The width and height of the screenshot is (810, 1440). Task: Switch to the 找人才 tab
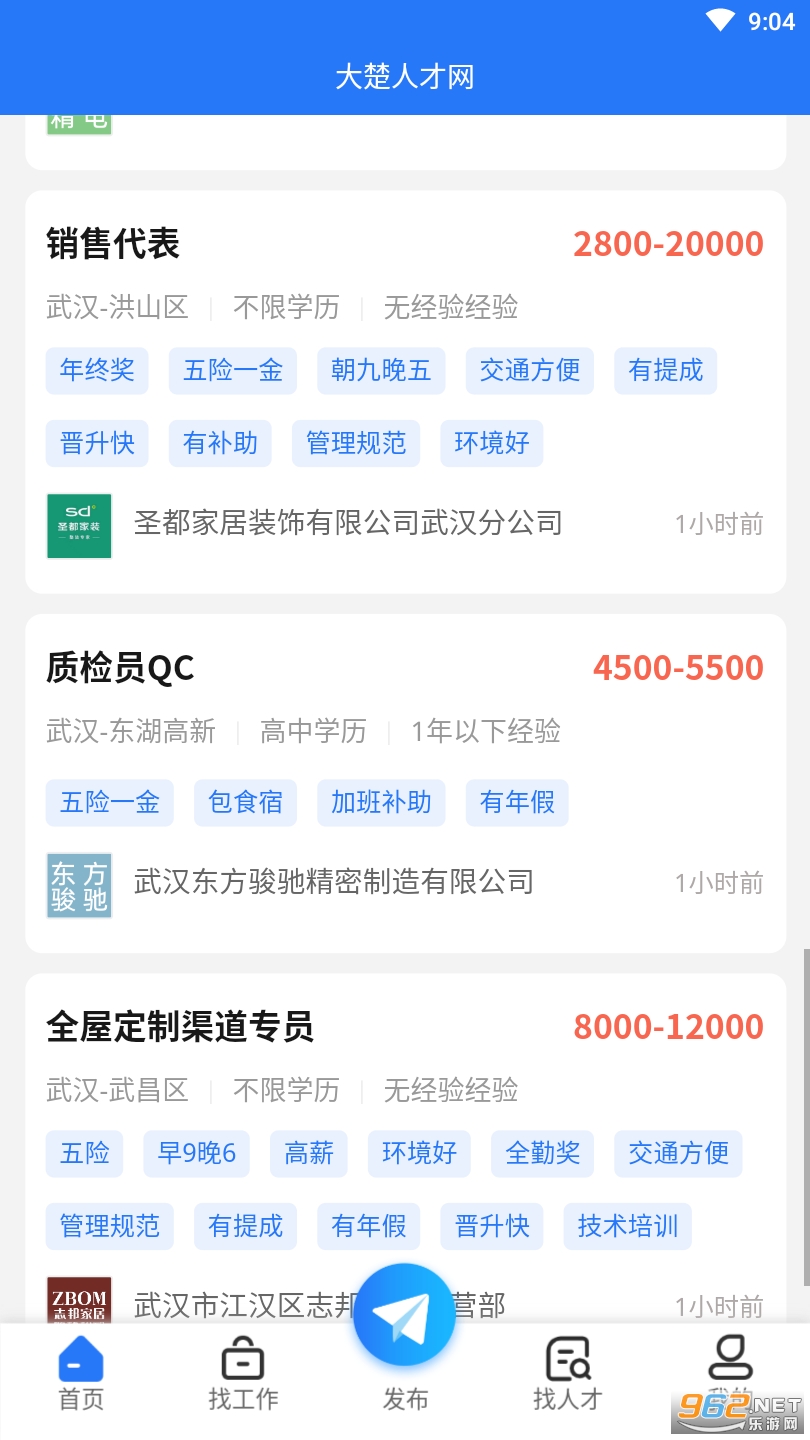coord(567,1375)
